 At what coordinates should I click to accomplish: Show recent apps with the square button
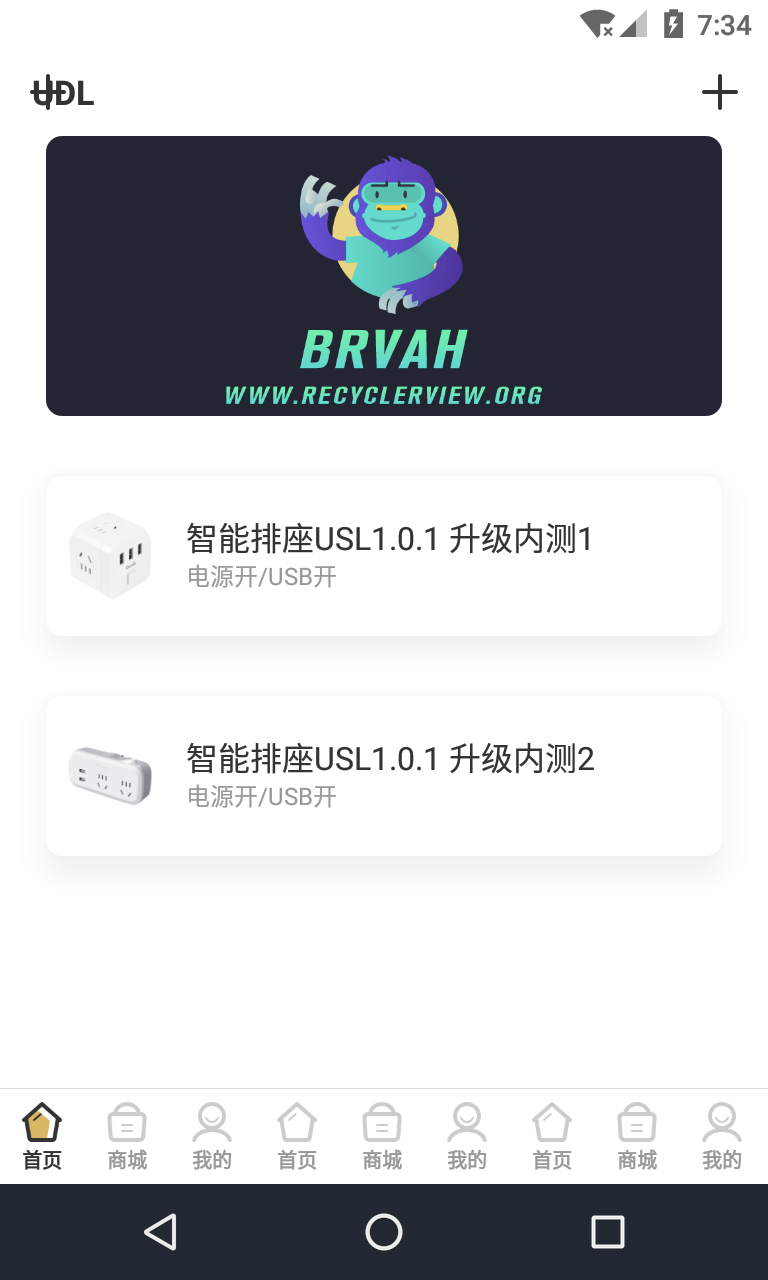click(607, 1232)
